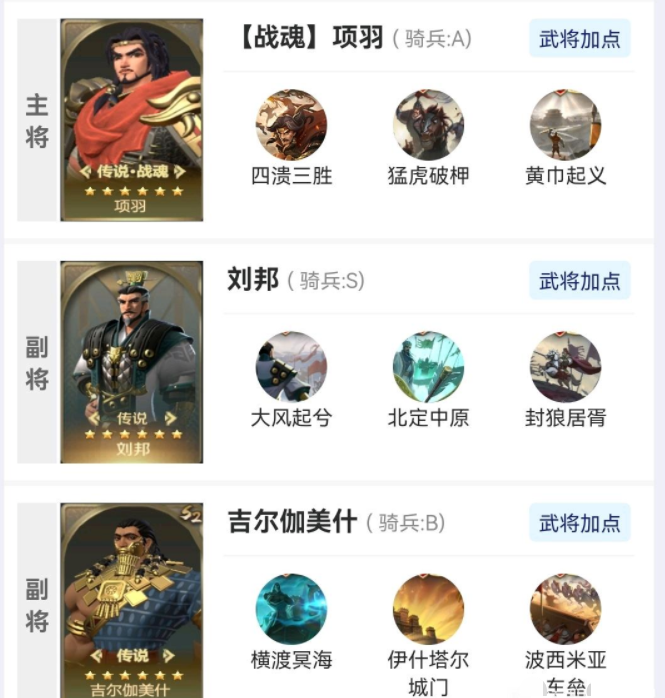The width and height of the screenshot is (665, 698).
Task: Open 武将加点 for 项羽
Action: click(579, 39)
